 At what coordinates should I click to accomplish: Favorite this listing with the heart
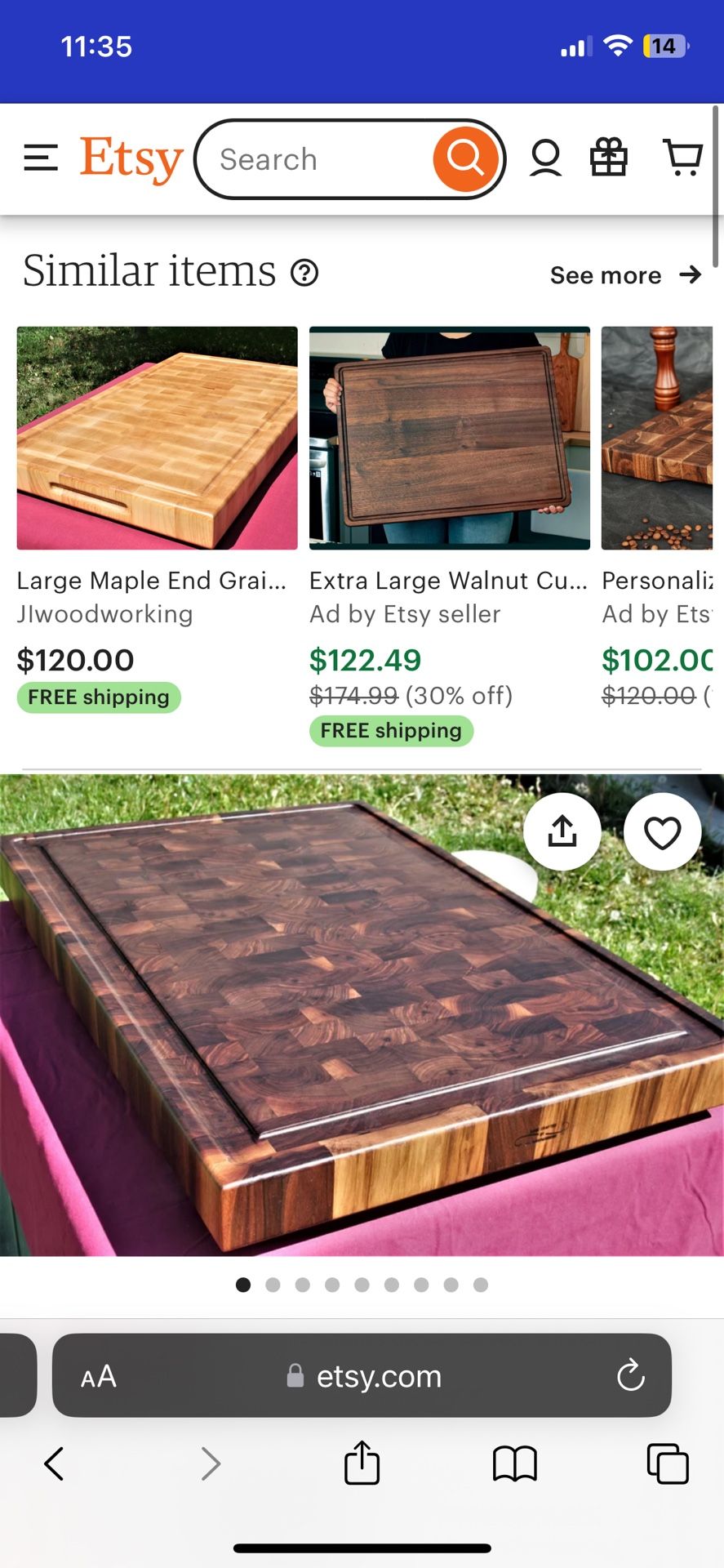pyautogui.click(x=662, y=831)
